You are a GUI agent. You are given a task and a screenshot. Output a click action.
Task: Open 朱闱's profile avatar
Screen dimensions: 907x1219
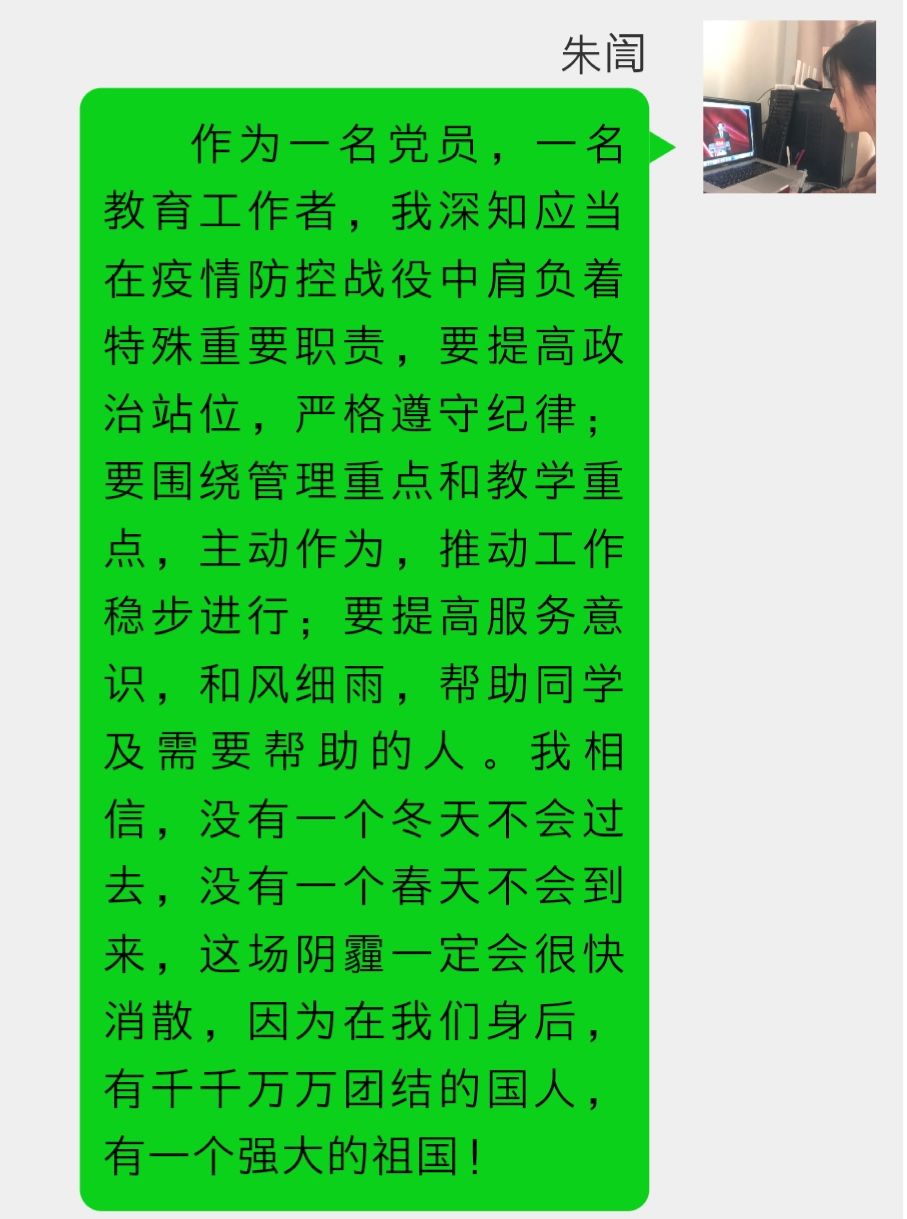pos(789,107)
